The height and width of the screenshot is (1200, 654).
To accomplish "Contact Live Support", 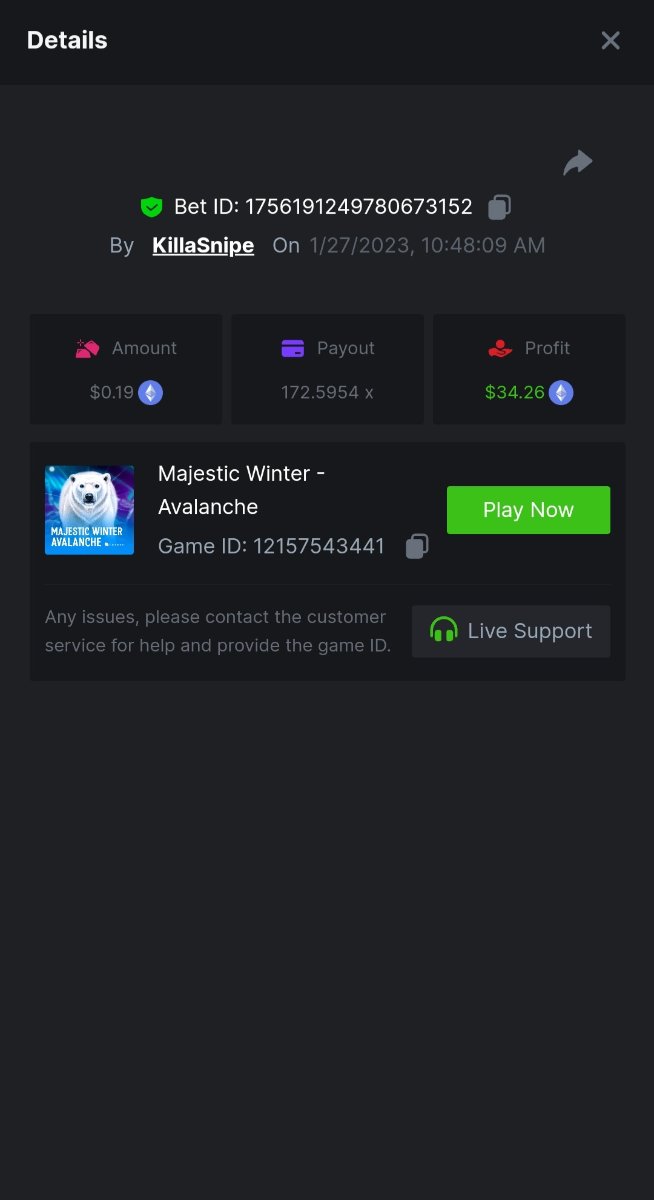I will pos(511,631).
